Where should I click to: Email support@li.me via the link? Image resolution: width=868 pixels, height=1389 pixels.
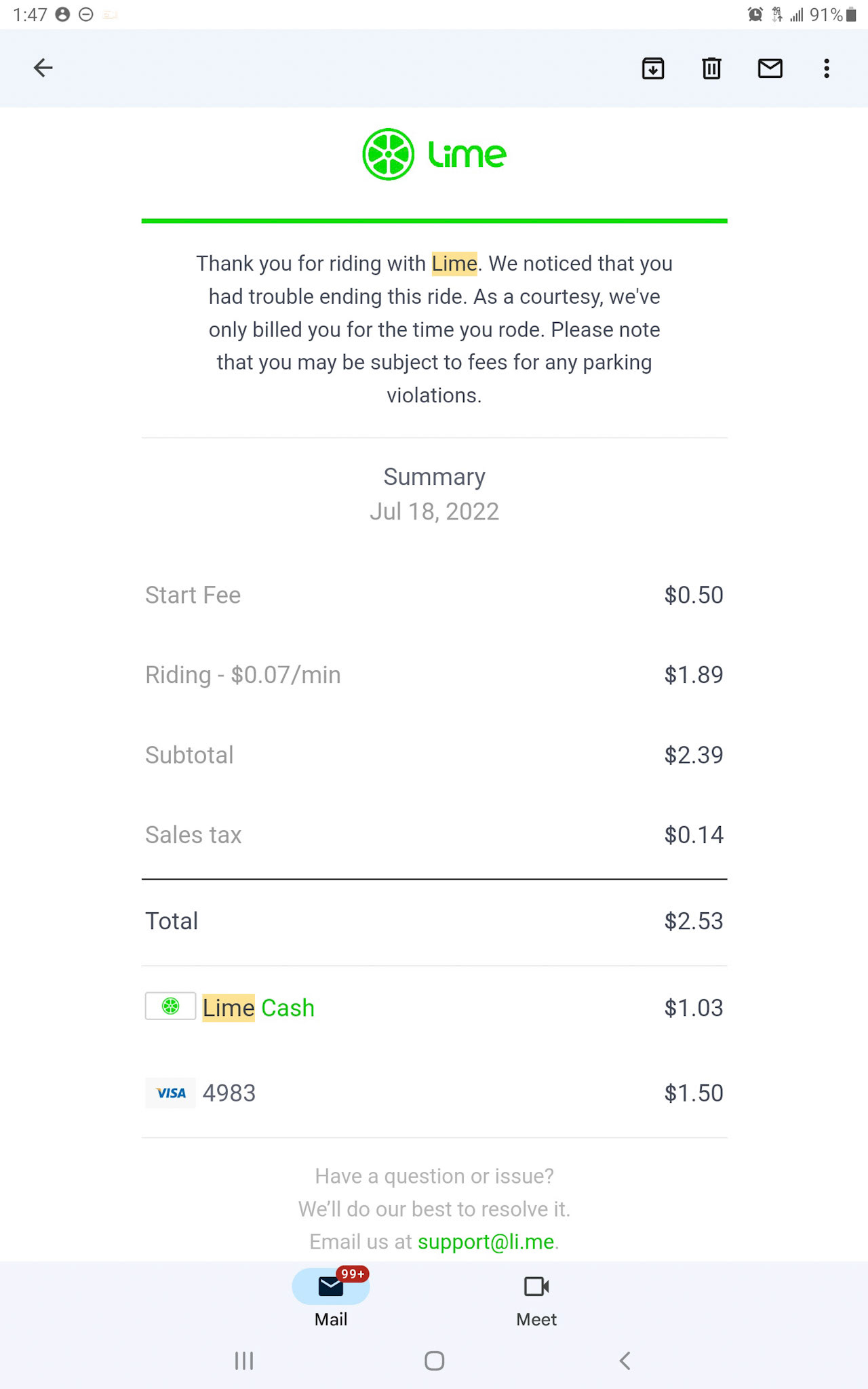coord(486,1242)
